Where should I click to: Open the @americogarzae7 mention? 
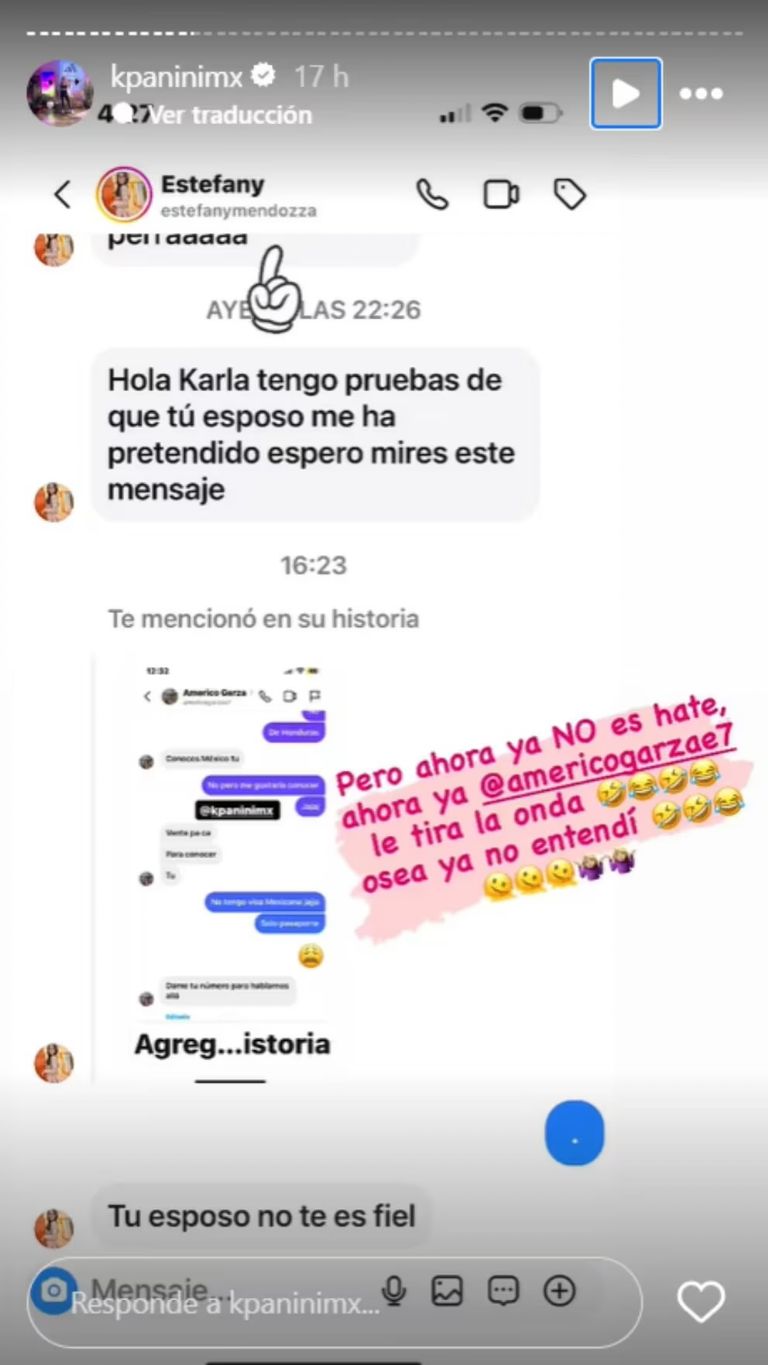coord(608,768)
